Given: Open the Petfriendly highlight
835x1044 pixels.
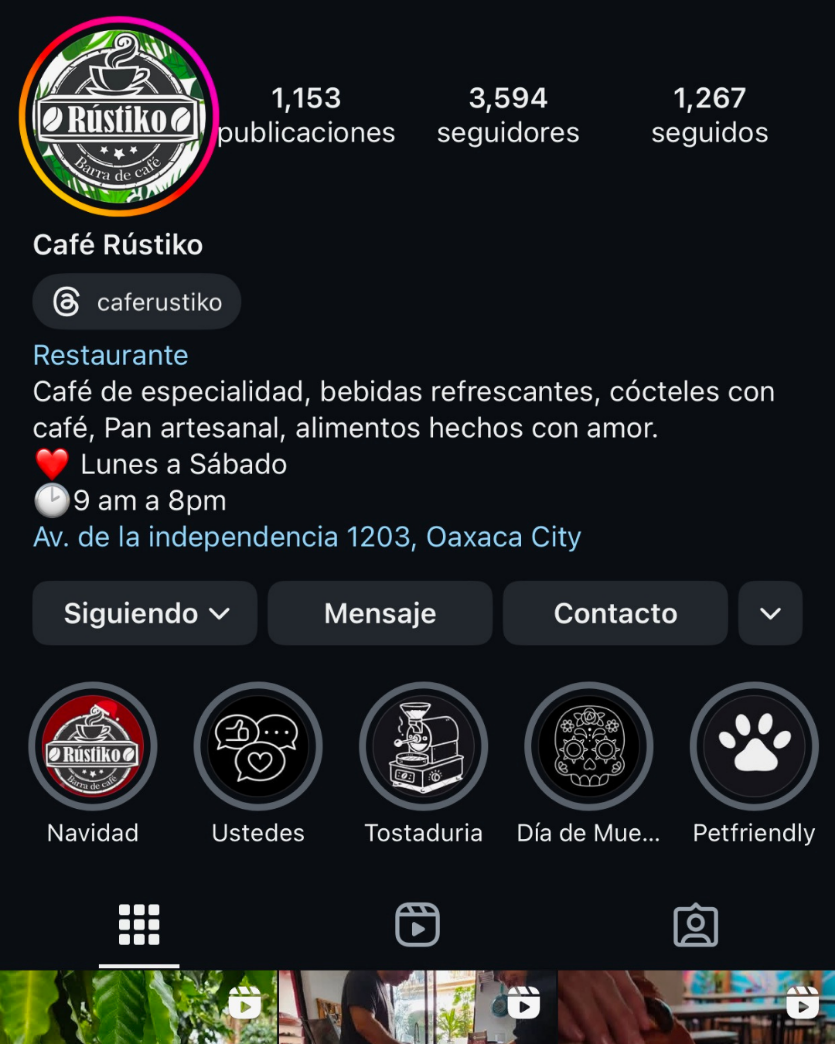Looking at the screenshot, I should [x=754, y=747].
